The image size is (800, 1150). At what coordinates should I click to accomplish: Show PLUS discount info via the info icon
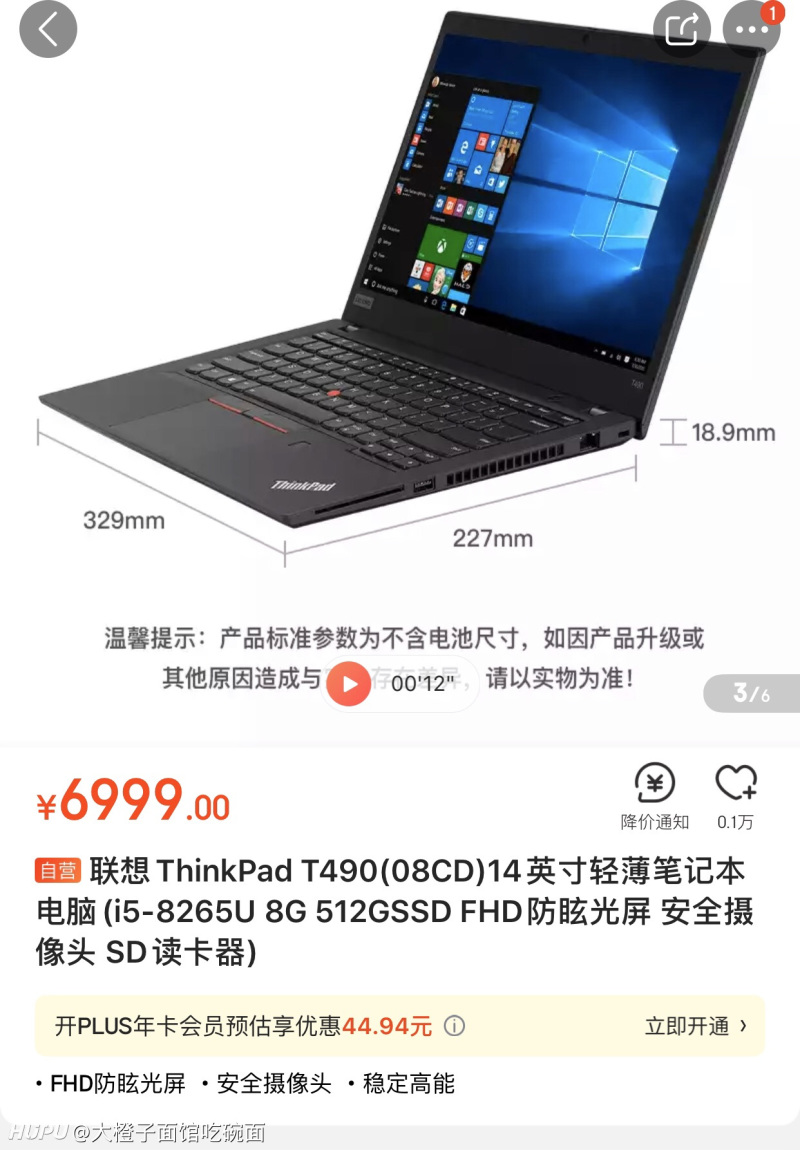tap(454, 1026)
